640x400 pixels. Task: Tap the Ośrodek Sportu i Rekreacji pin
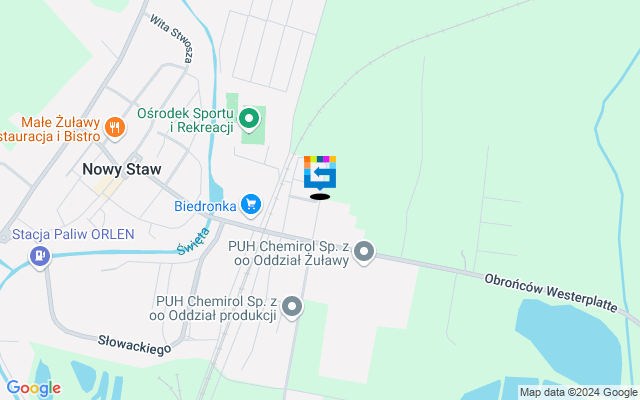[x=249, y=121]
